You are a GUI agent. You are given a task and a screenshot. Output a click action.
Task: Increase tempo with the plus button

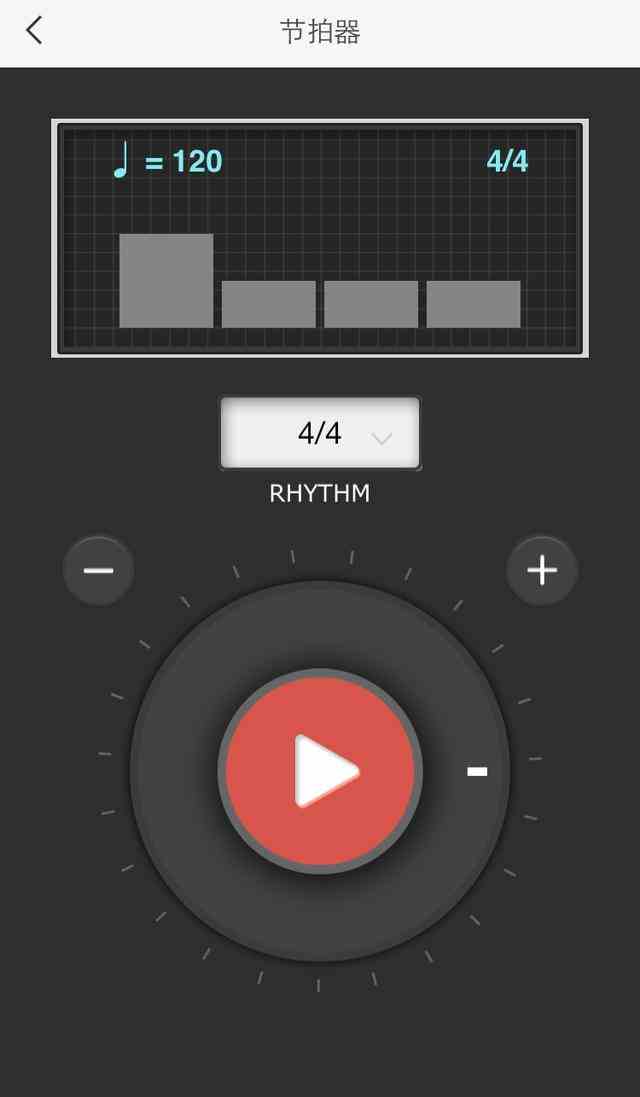pos(541,570)
